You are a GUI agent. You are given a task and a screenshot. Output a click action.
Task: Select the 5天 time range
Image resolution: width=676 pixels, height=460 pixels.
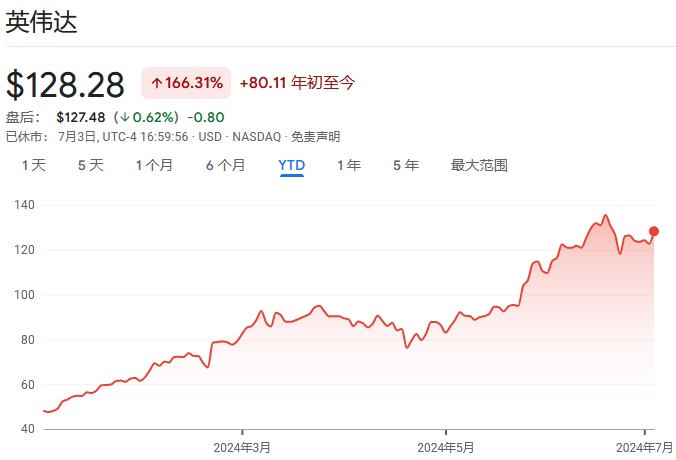91,166
